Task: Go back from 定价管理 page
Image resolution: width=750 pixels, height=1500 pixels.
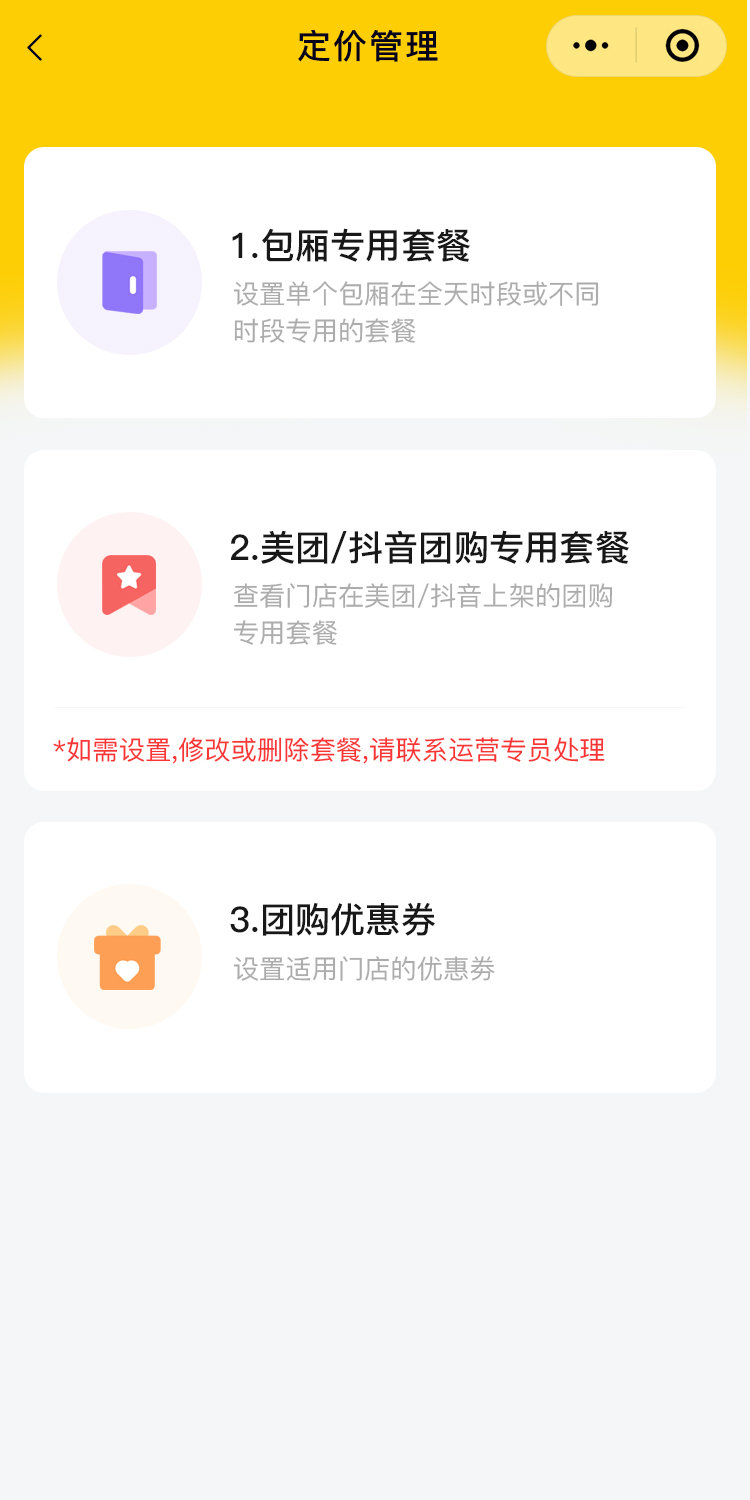Action: point(36,47)
